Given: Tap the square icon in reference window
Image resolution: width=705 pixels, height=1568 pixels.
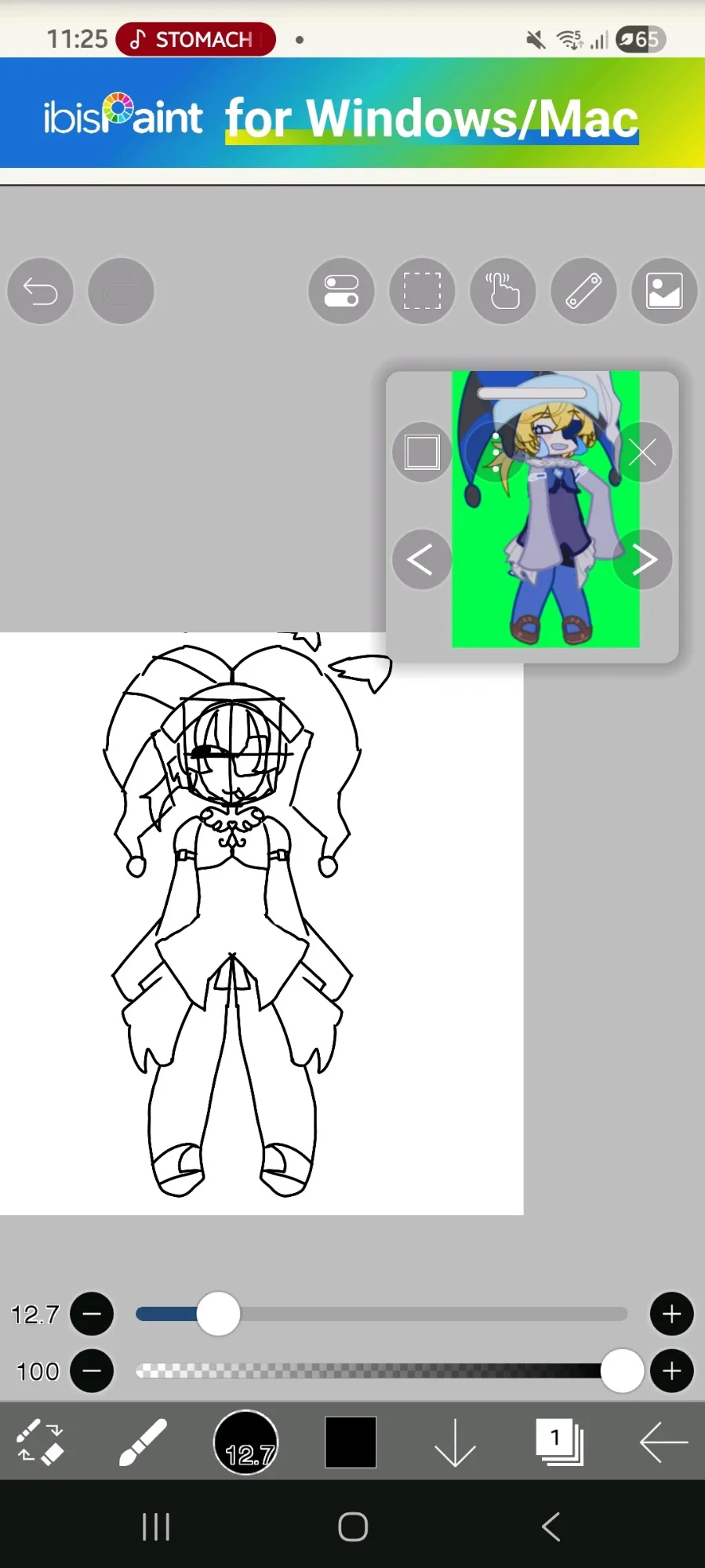Looking at the screenshot, I should pos(422,452).
